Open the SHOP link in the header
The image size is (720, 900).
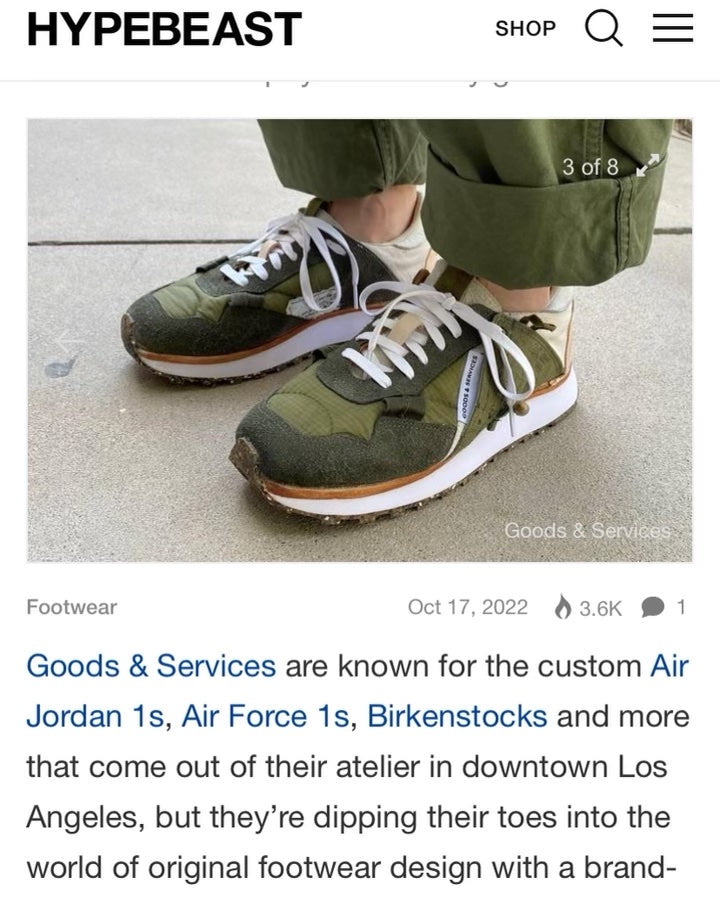(x=525, y=29)
